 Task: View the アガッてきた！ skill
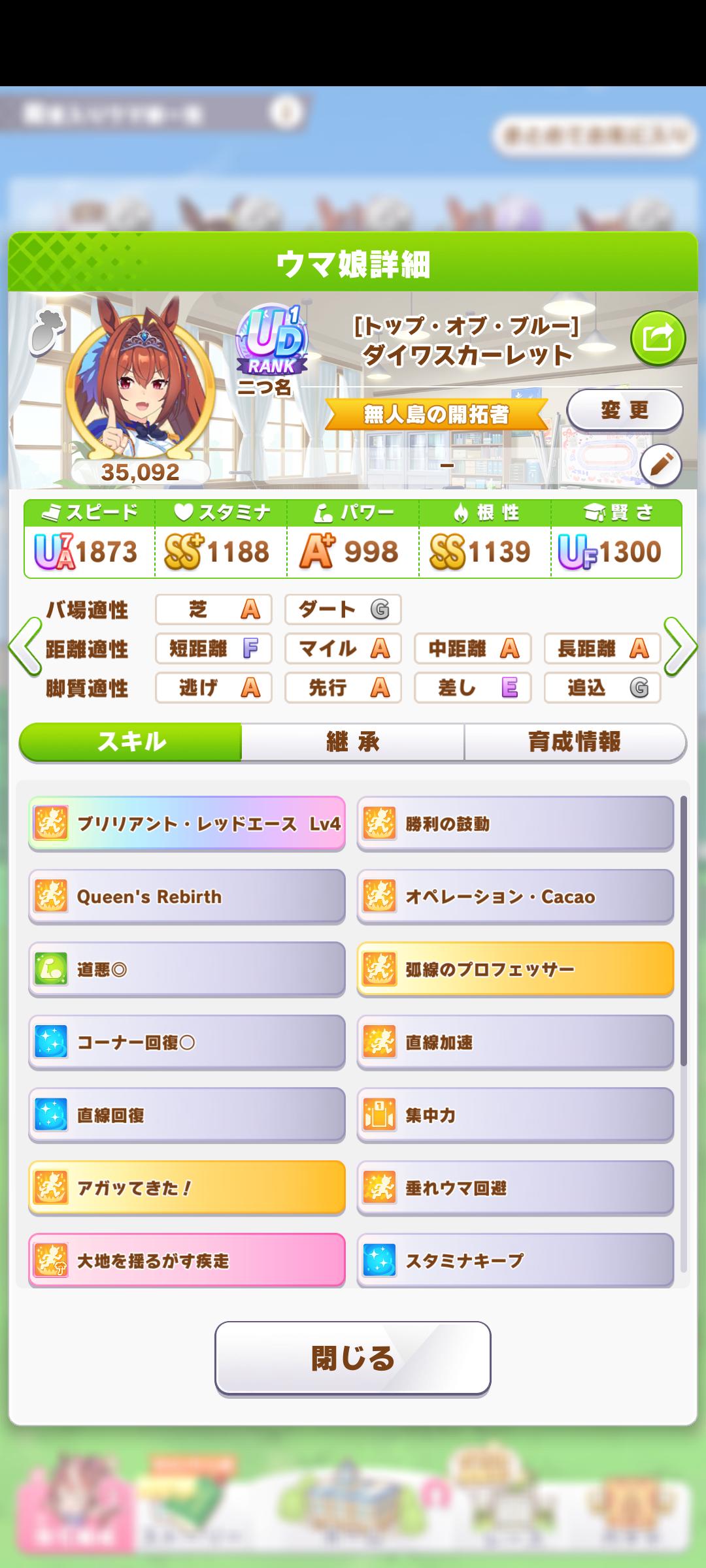(x=187, y=1187)
